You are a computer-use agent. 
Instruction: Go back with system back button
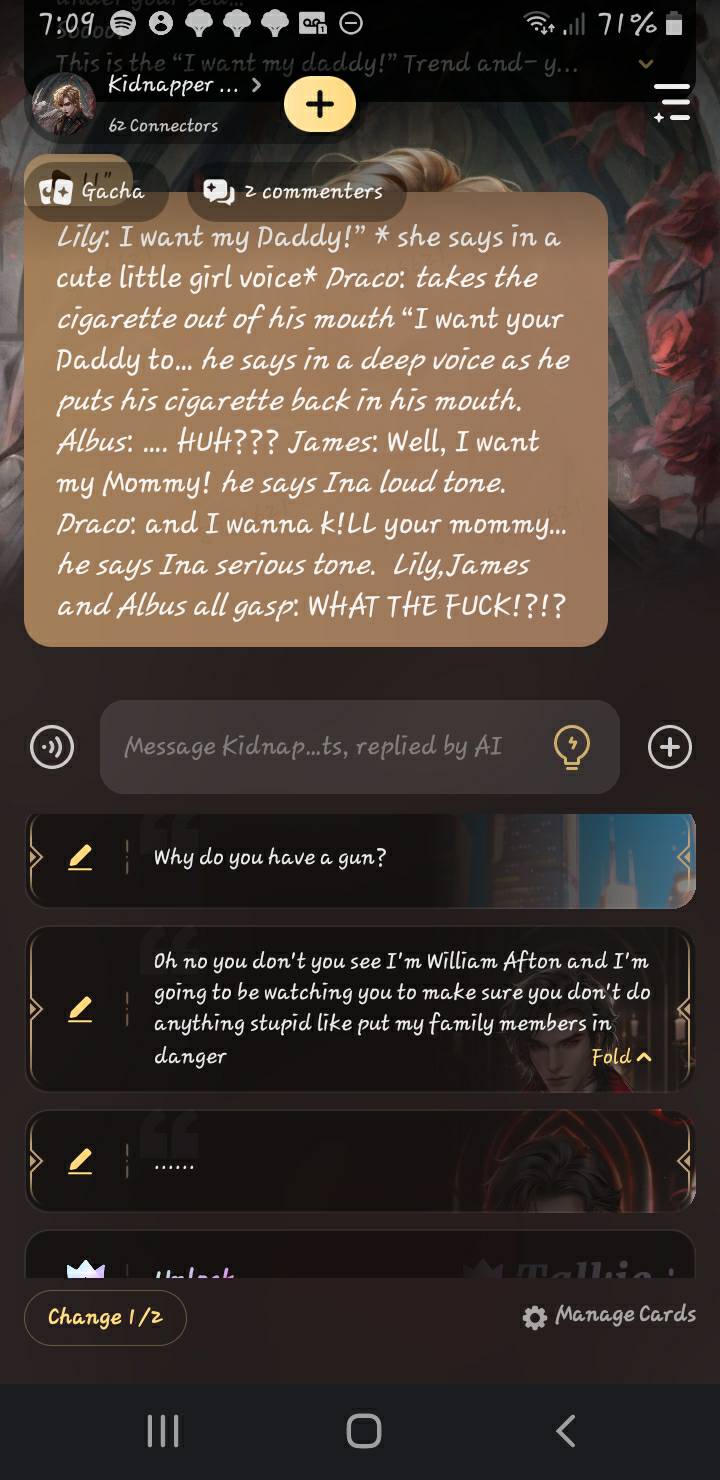tap(565, 1431)
